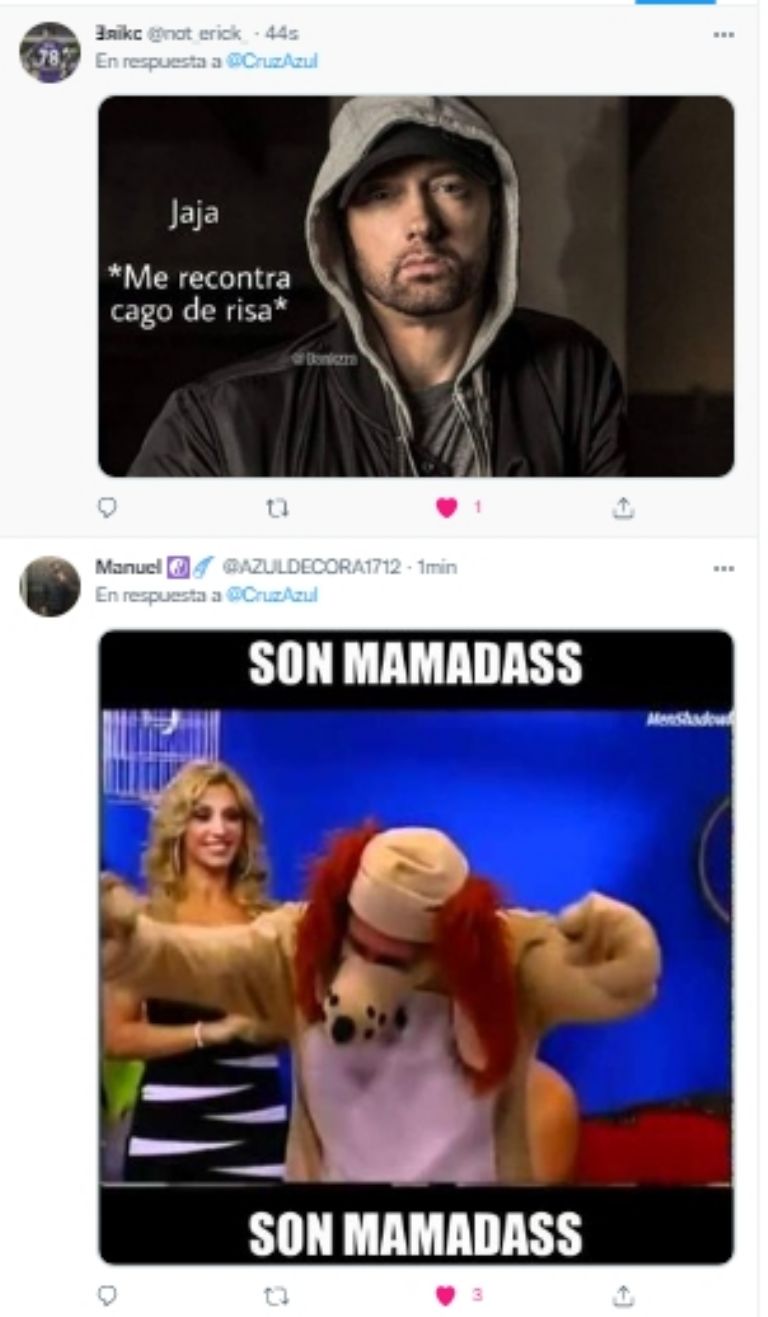Tap @CruzAzul link in Manuel's reply
The image size is (768, 1317).
pyautogui.click(x=272, y=595)
